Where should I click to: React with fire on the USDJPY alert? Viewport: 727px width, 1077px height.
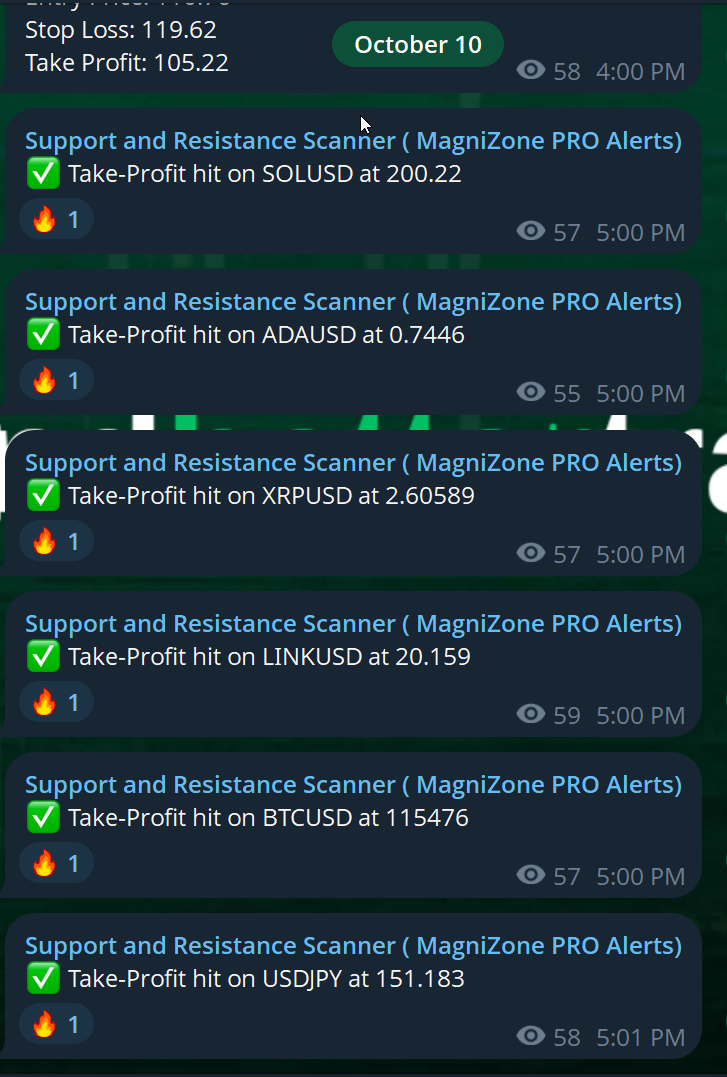point(56,1024)
